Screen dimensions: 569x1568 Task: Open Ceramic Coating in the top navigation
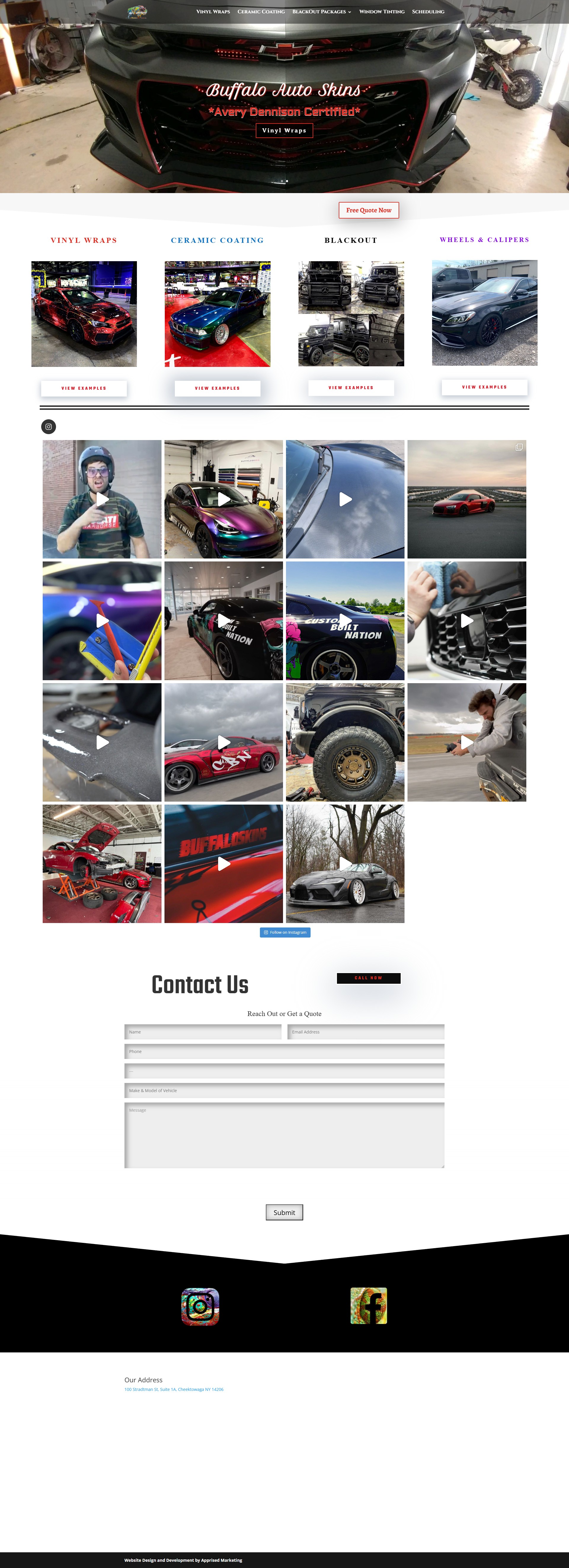point(261,12)
